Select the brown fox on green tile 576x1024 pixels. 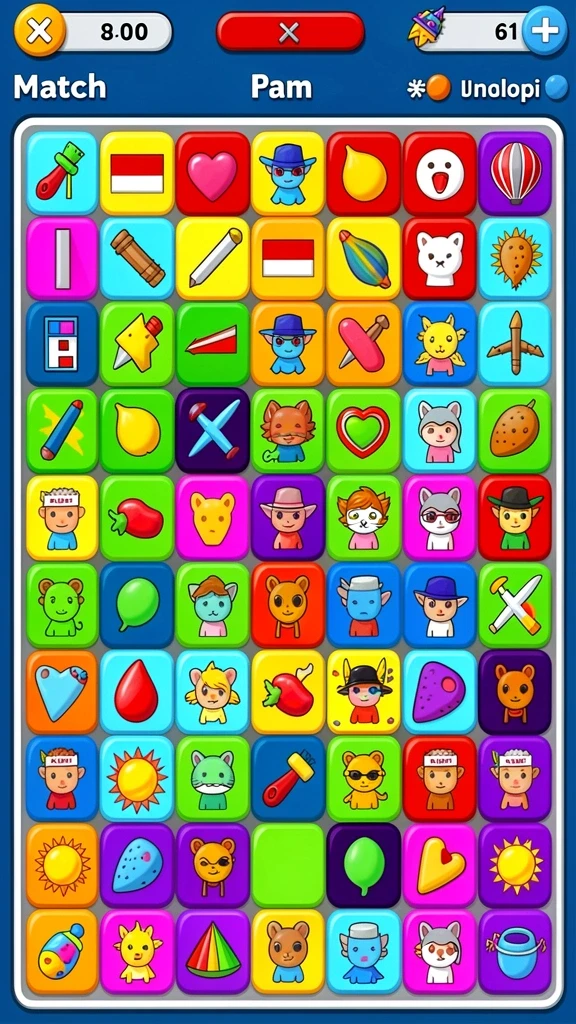point(288,430)
